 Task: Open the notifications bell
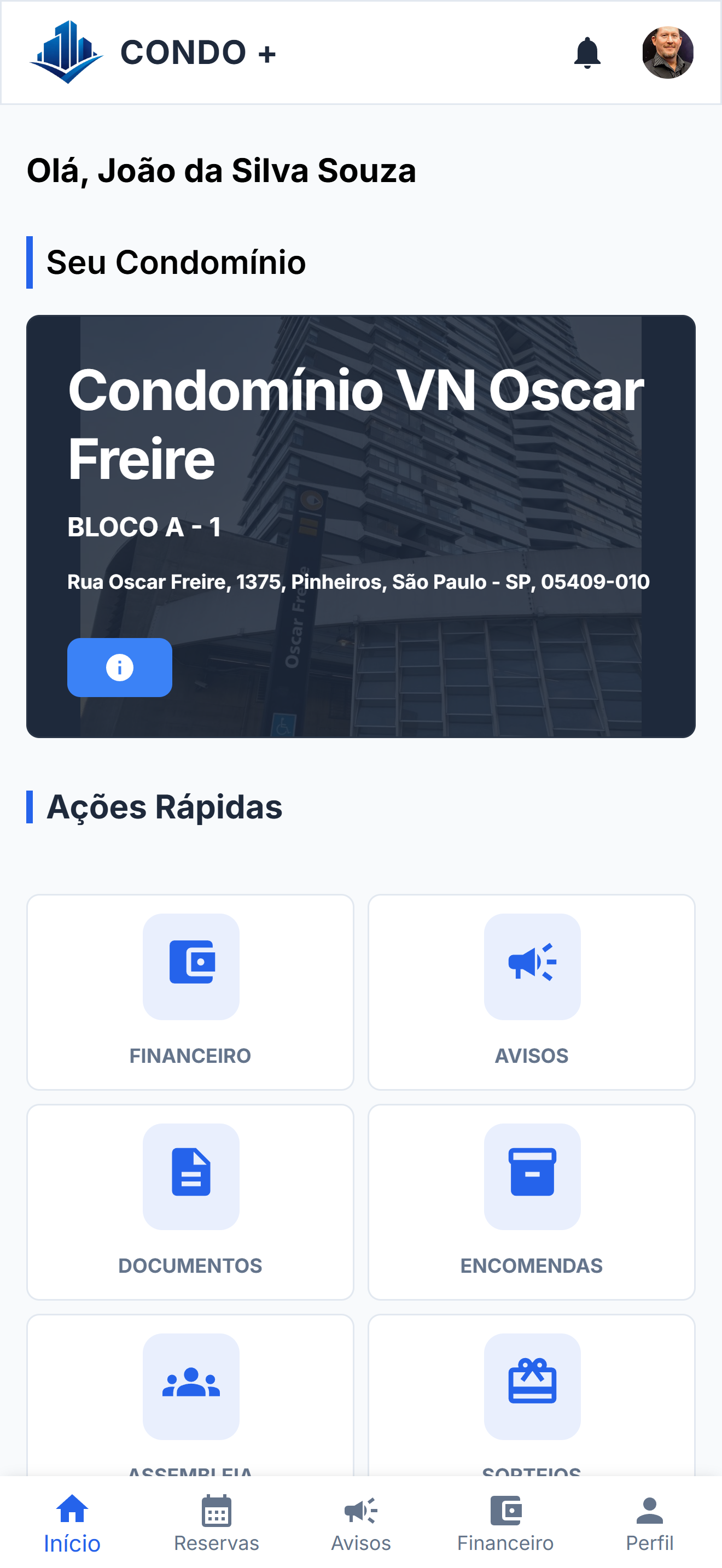click(587, 53)
